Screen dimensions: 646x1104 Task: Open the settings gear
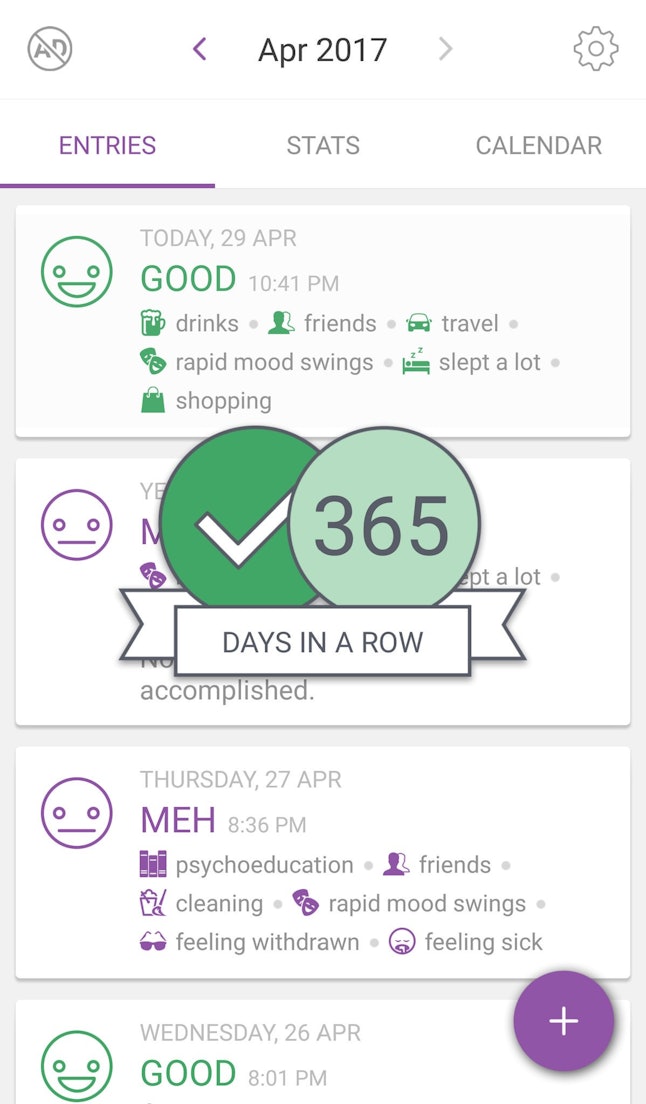[x=596, y=49]
